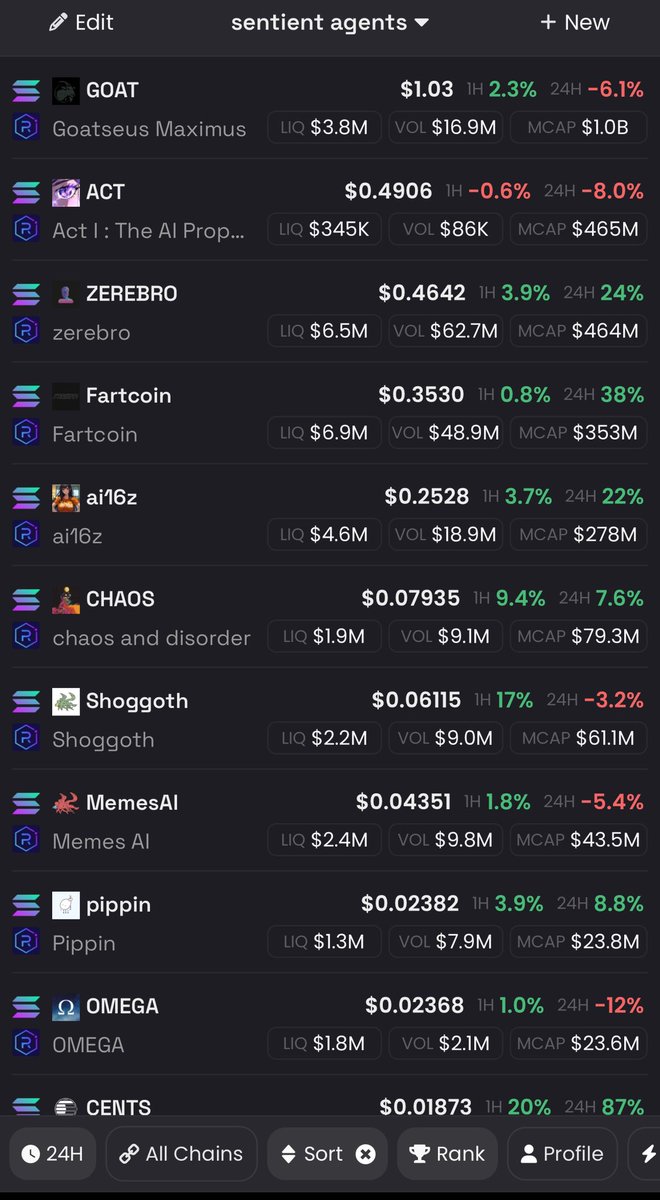
Task: View the MemesAI pair details
Action: pos(330,822)
